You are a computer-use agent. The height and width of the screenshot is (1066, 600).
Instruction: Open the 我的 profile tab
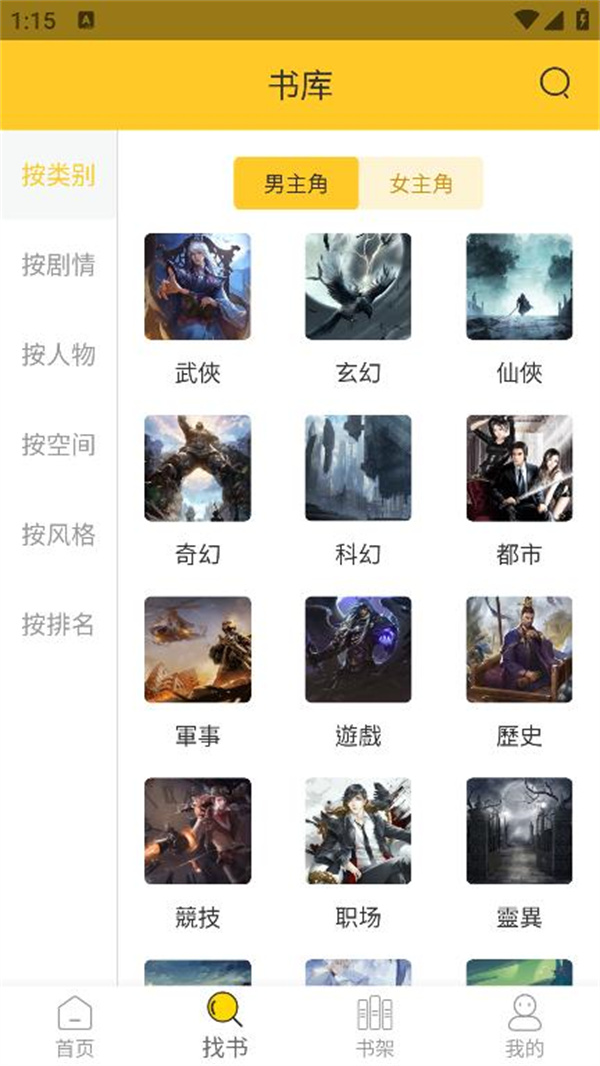point(525,1026)
